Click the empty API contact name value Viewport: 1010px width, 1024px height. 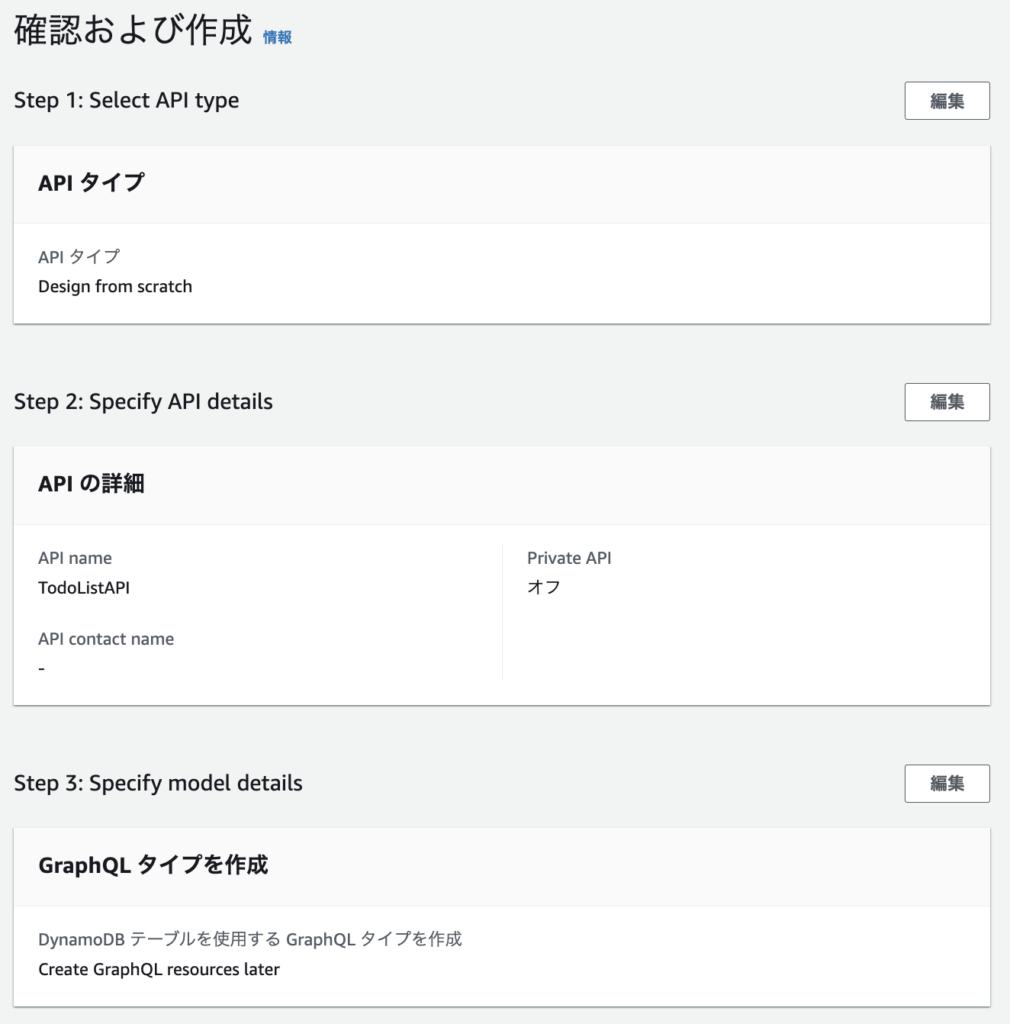(41, 668)
